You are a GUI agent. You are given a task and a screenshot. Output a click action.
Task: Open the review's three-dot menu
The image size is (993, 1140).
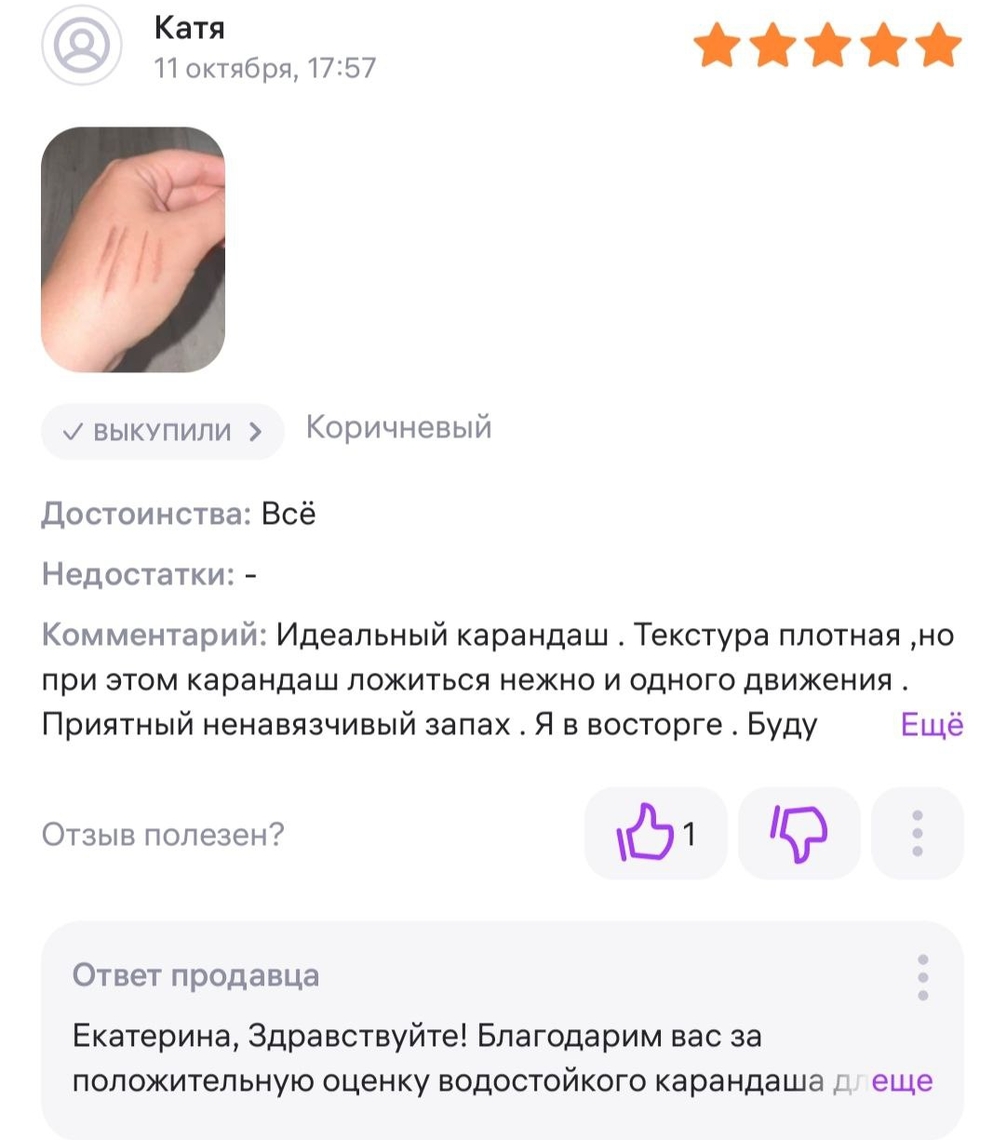point(917,832)
